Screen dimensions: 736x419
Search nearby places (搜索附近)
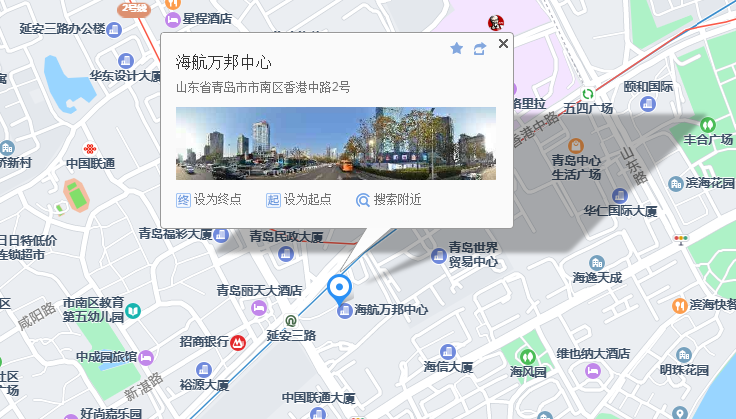click(x=388, y=200)
